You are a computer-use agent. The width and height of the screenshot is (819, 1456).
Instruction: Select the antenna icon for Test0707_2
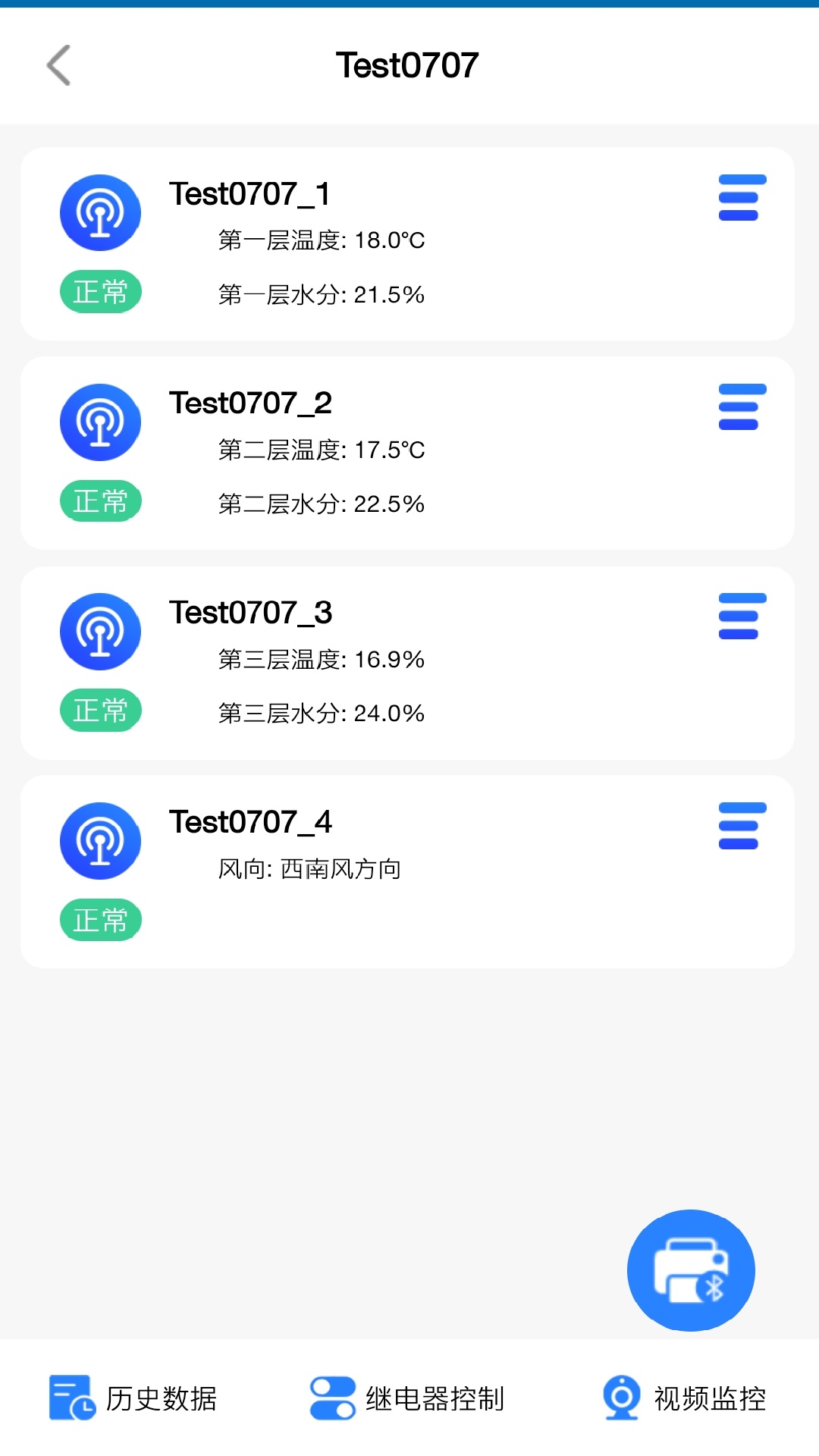pyautogui.click(x=100, y=422)
